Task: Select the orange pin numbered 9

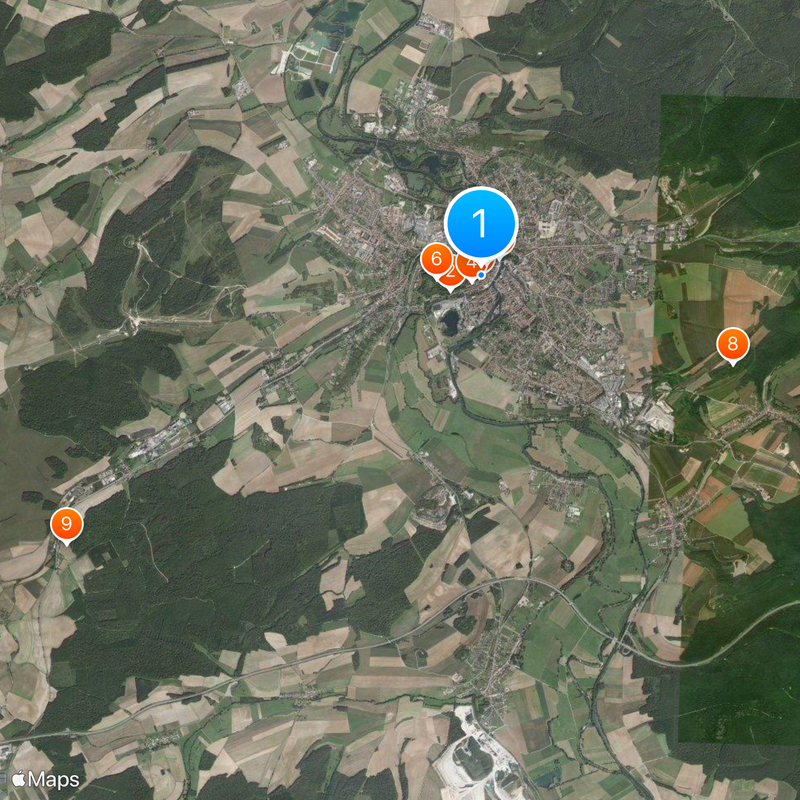Action: click(x=66, y=522)
